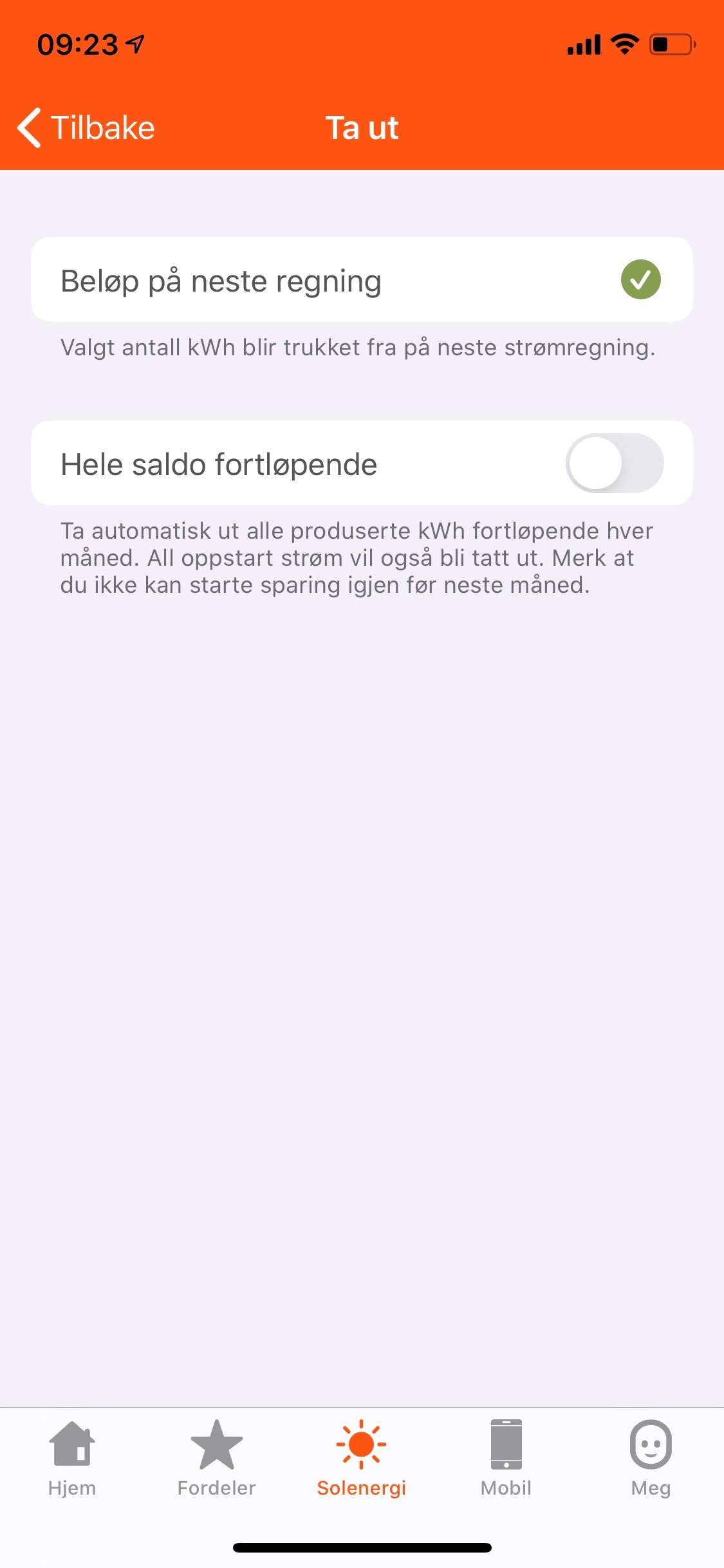724x1568 pixels.
Task: Tap the Solenergi tab
Action: [x=362, y=1459]
